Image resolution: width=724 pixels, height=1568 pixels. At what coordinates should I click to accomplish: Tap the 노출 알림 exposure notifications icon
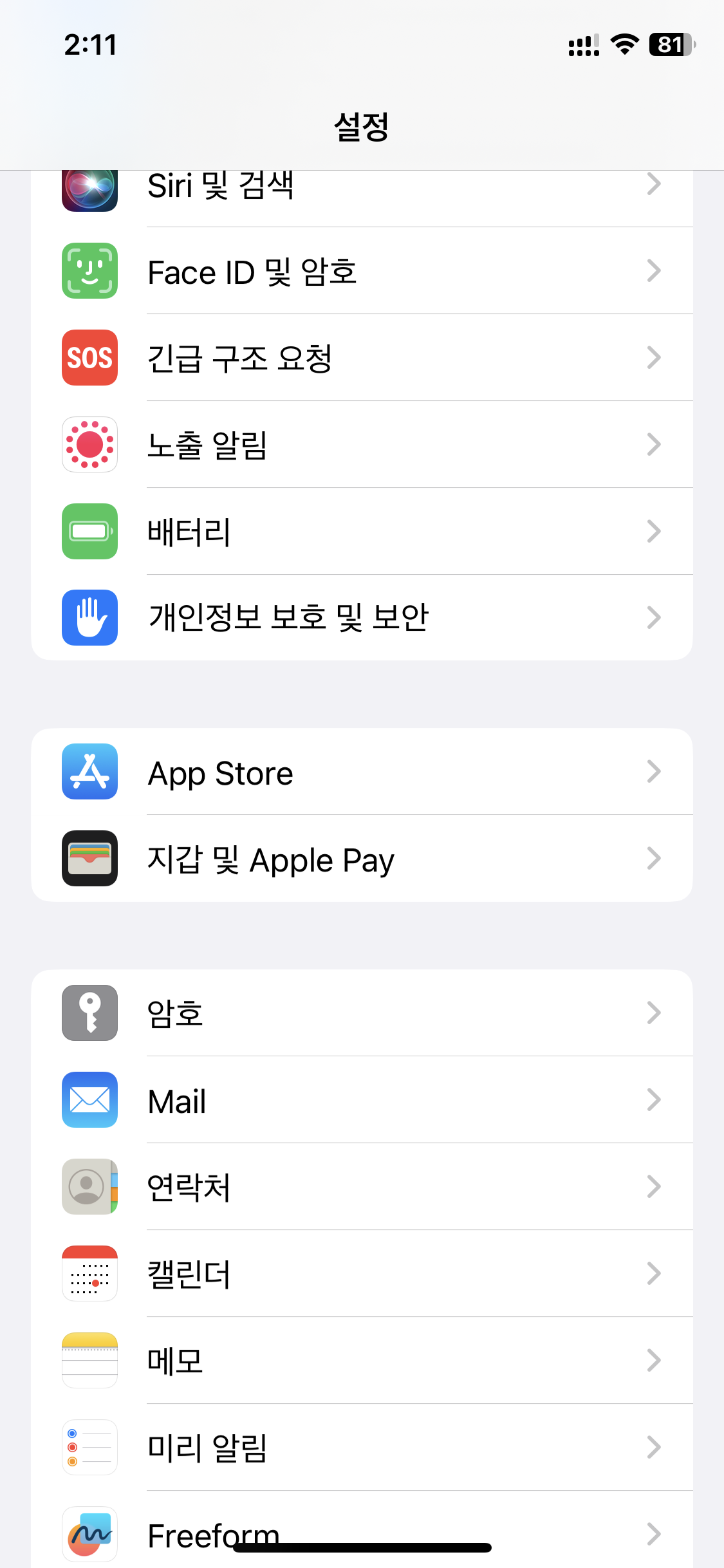coord(89,445)
